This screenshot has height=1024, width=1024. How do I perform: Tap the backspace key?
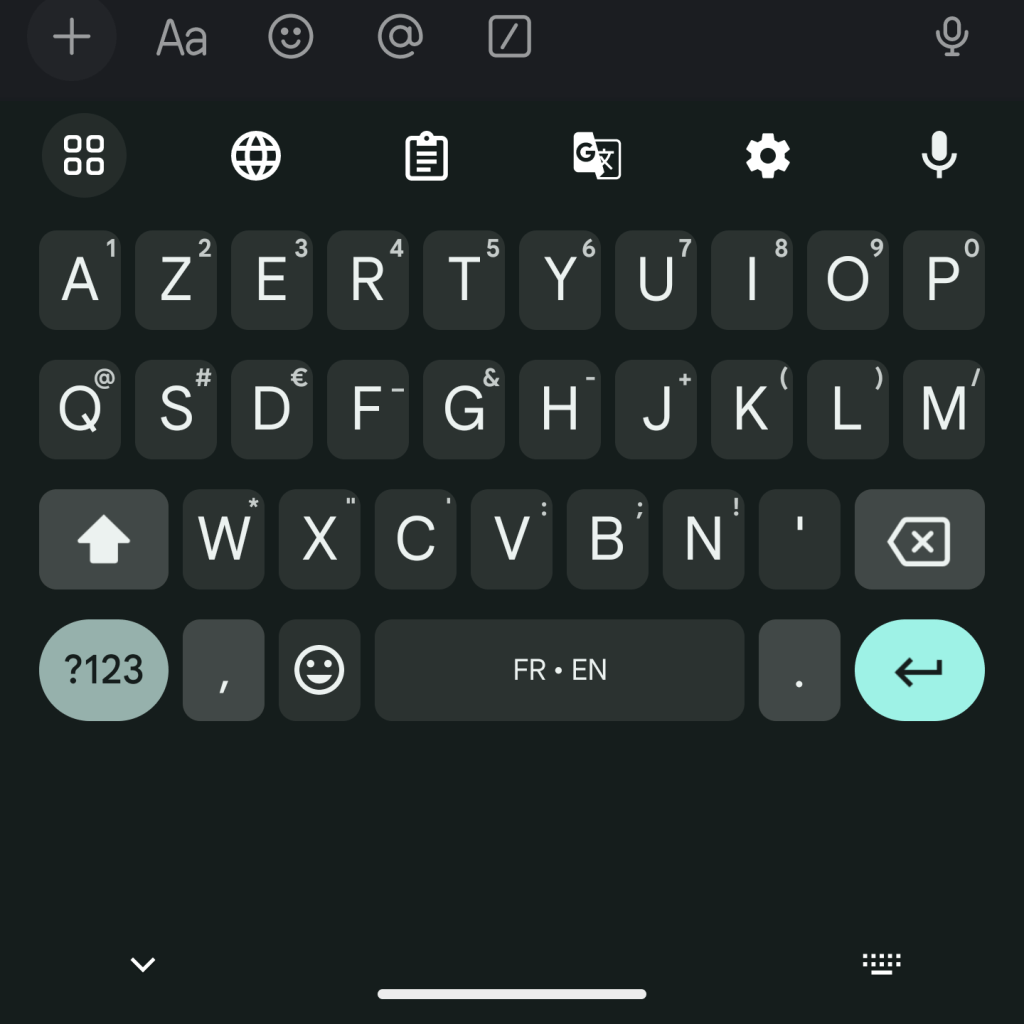919,540
